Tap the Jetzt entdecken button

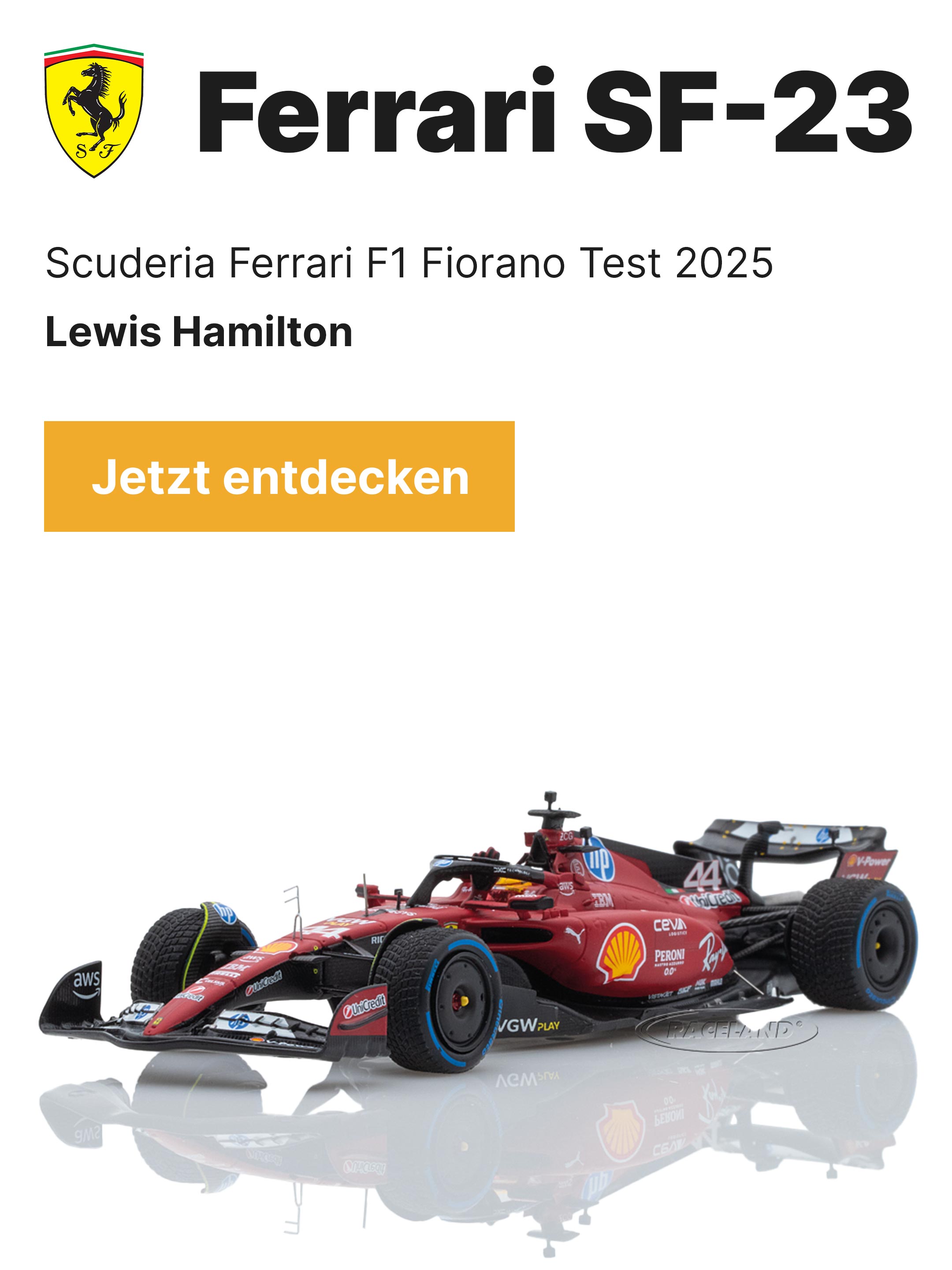pos(279,477)
